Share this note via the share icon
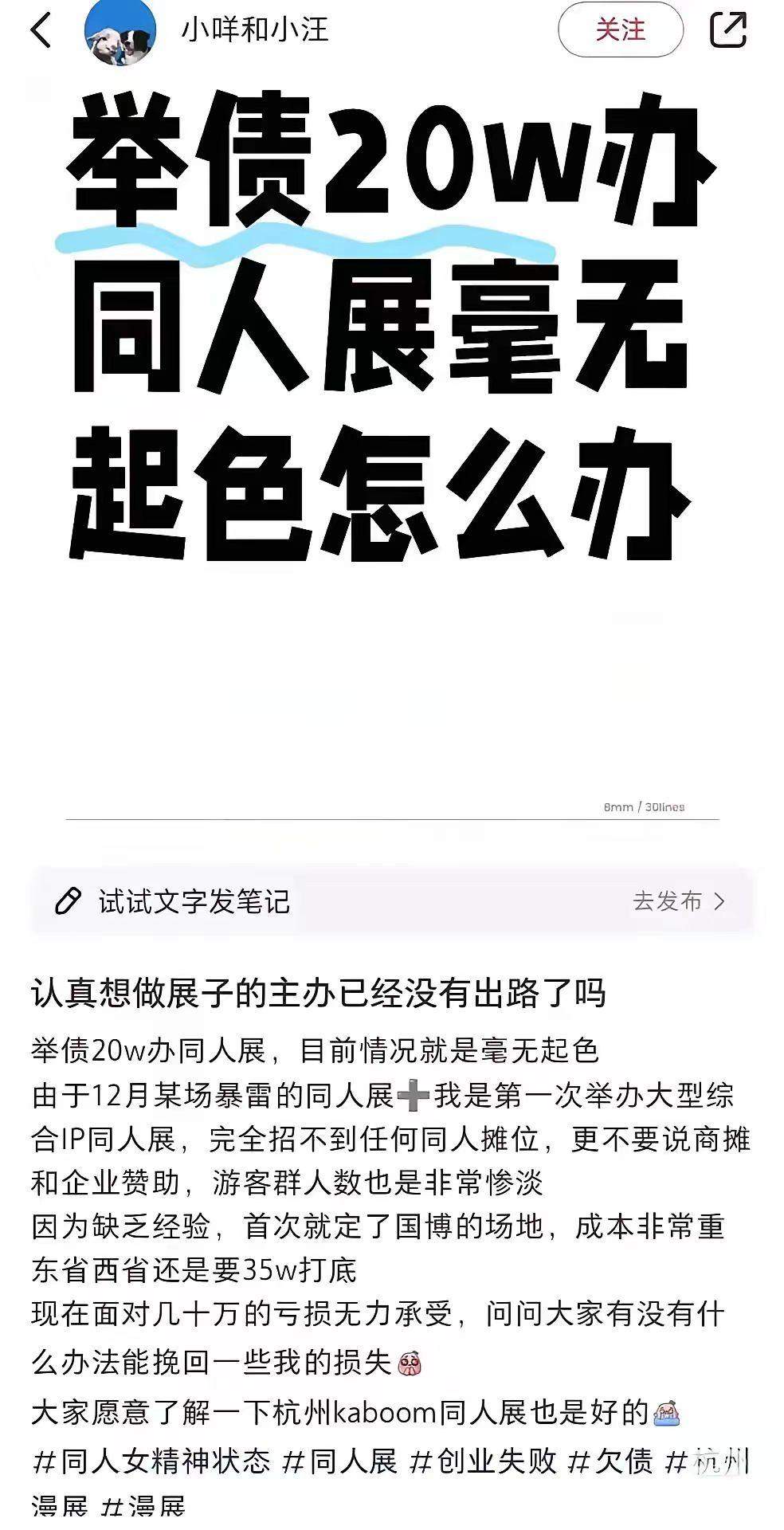 [727, 30]
